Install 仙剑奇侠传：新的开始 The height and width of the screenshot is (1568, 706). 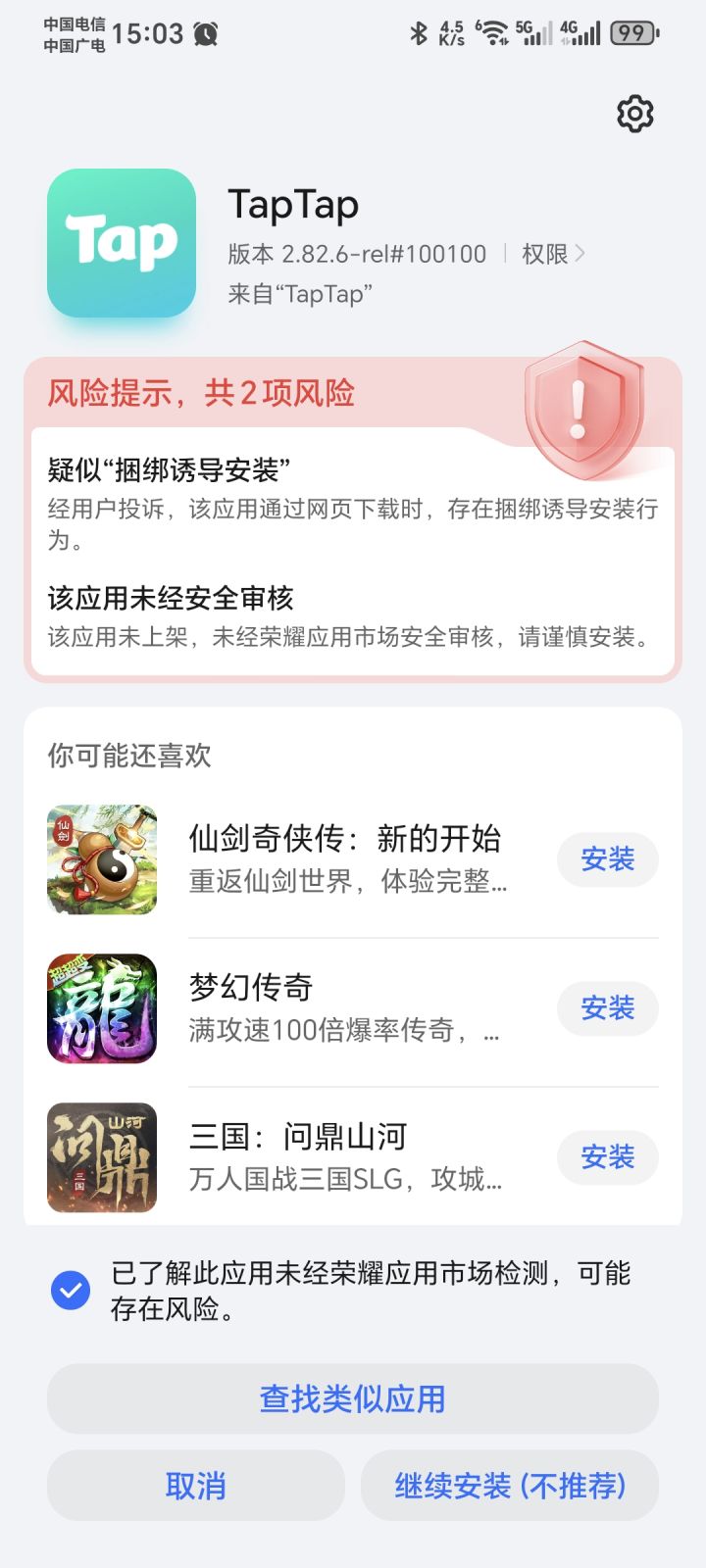(607, 859)
